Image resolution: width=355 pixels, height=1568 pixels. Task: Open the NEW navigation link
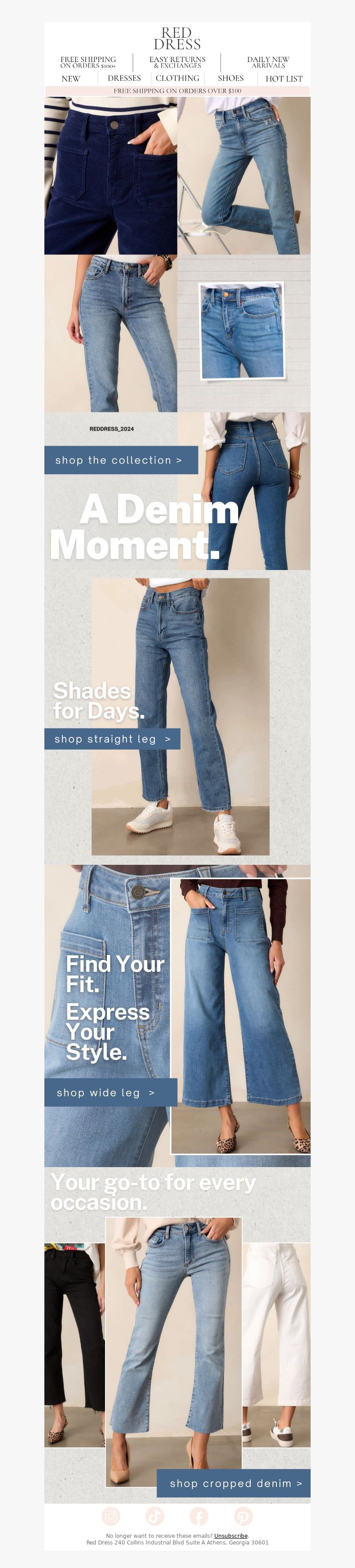click(x=71, y=79)
